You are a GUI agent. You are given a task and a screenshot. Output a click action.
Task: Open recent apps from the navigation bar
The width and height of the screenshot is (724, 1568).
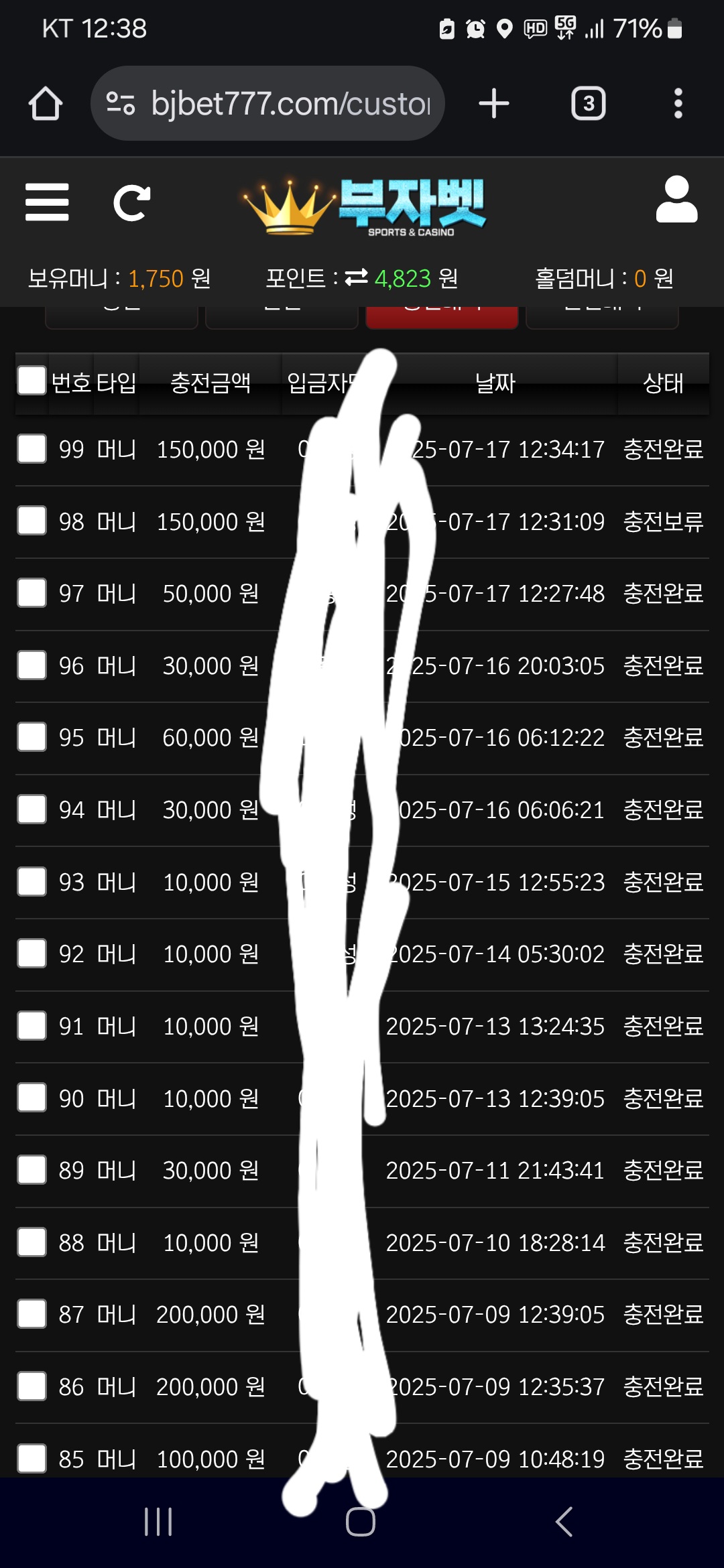pos(158,1522)
